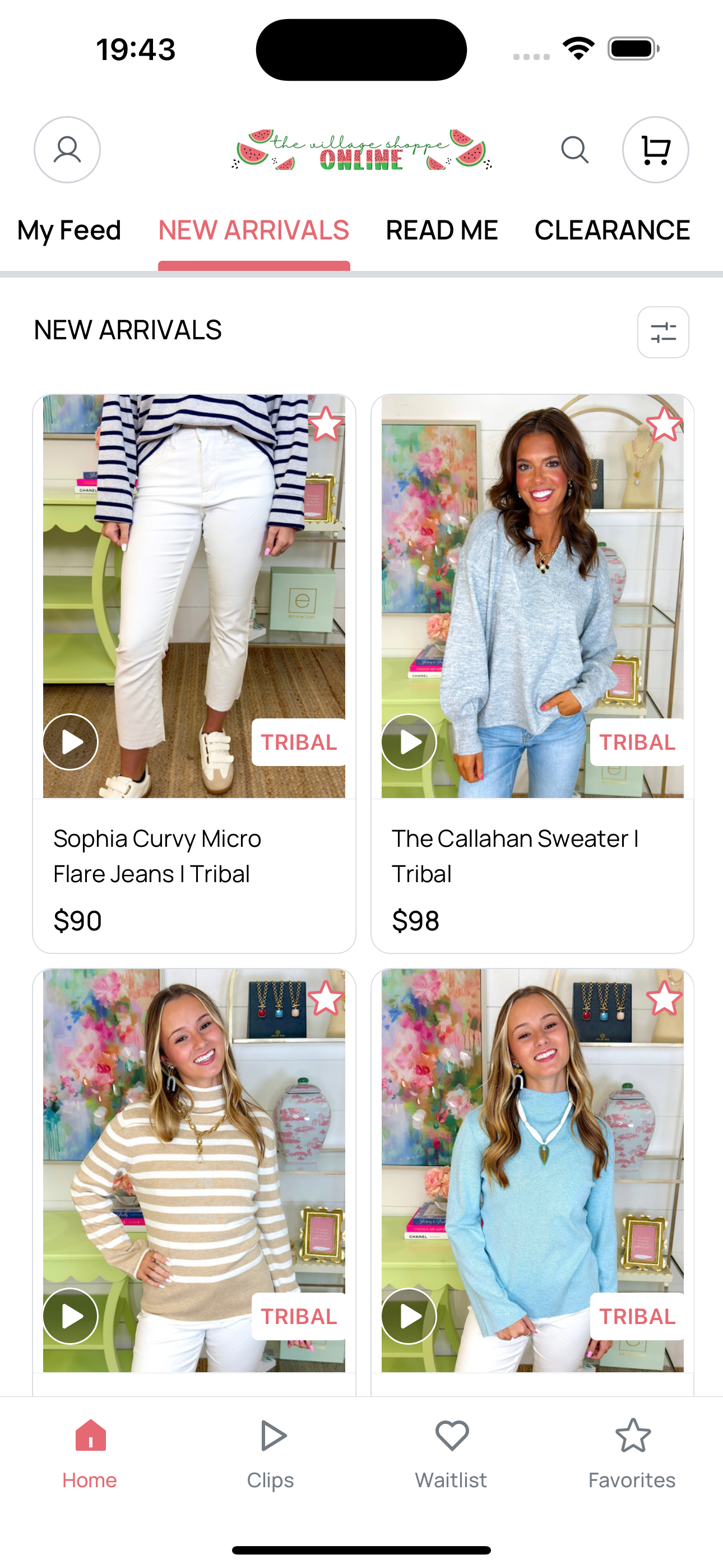The image size is (723, 1568).
Task: Open the account profile icon
Action: pos(67,150)
